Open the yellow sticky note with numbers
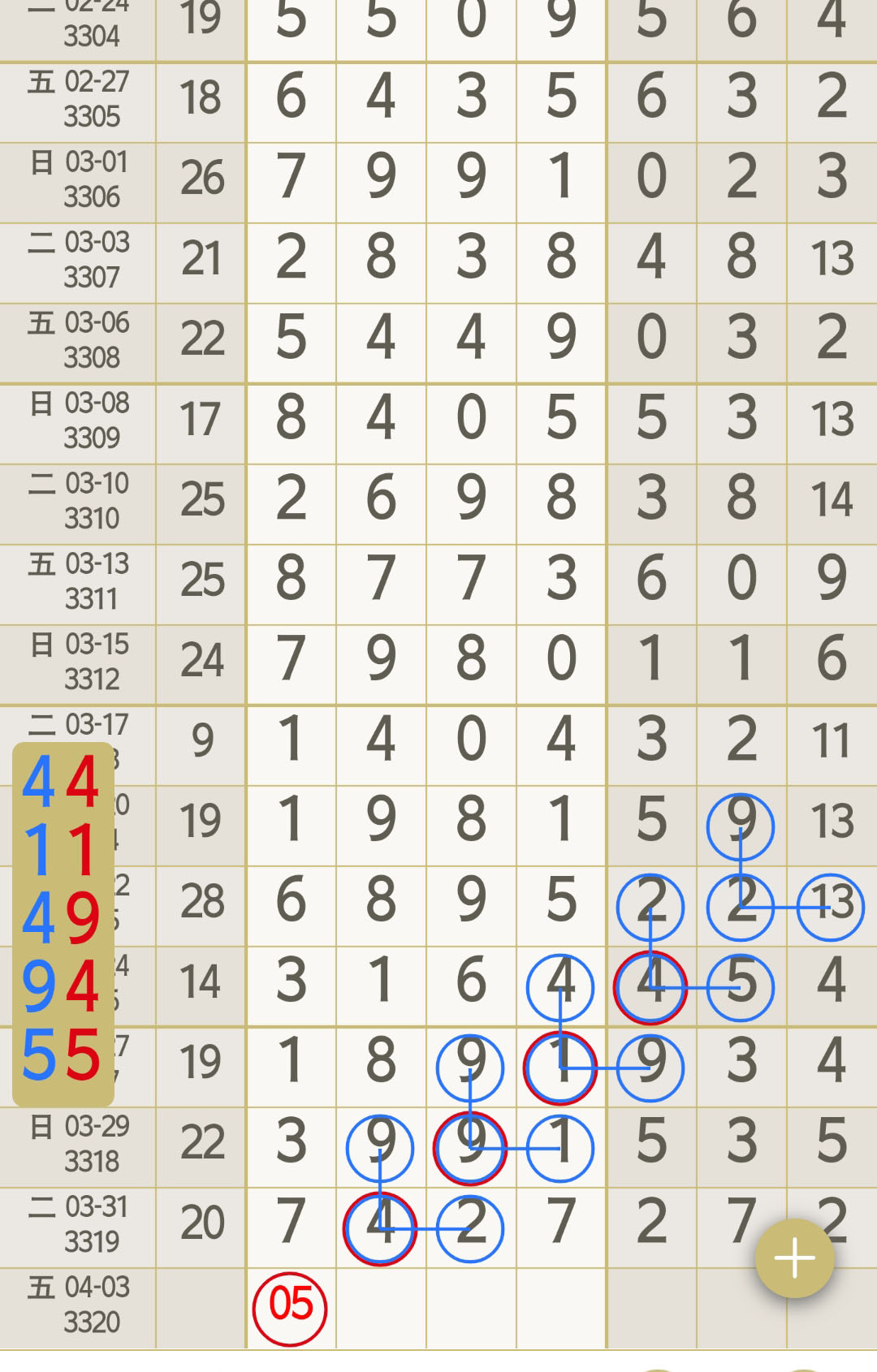Viewport: 877px width, 1372px height. tap(63, 923)
